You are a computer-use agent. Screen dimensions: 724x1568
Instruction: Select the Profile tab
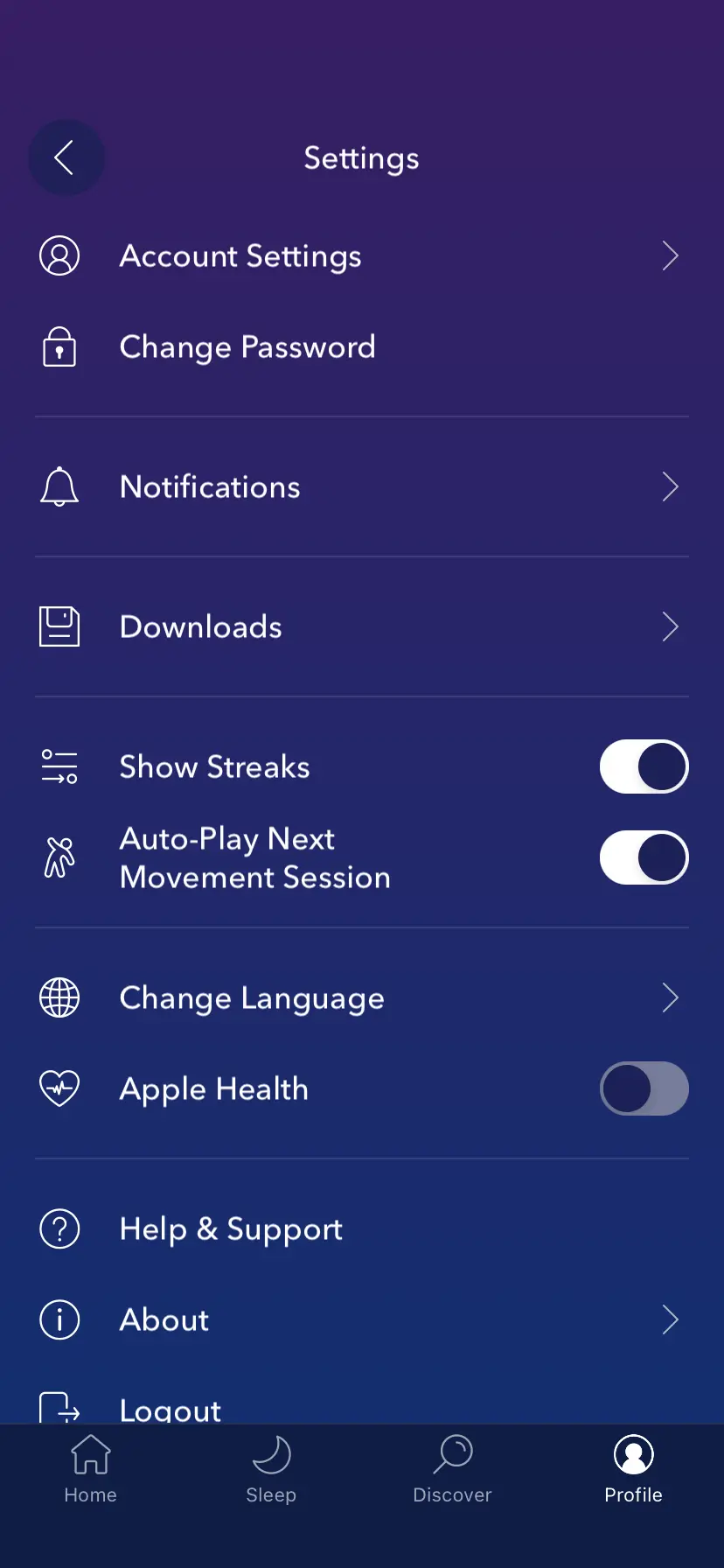[x=633, y=1470]
